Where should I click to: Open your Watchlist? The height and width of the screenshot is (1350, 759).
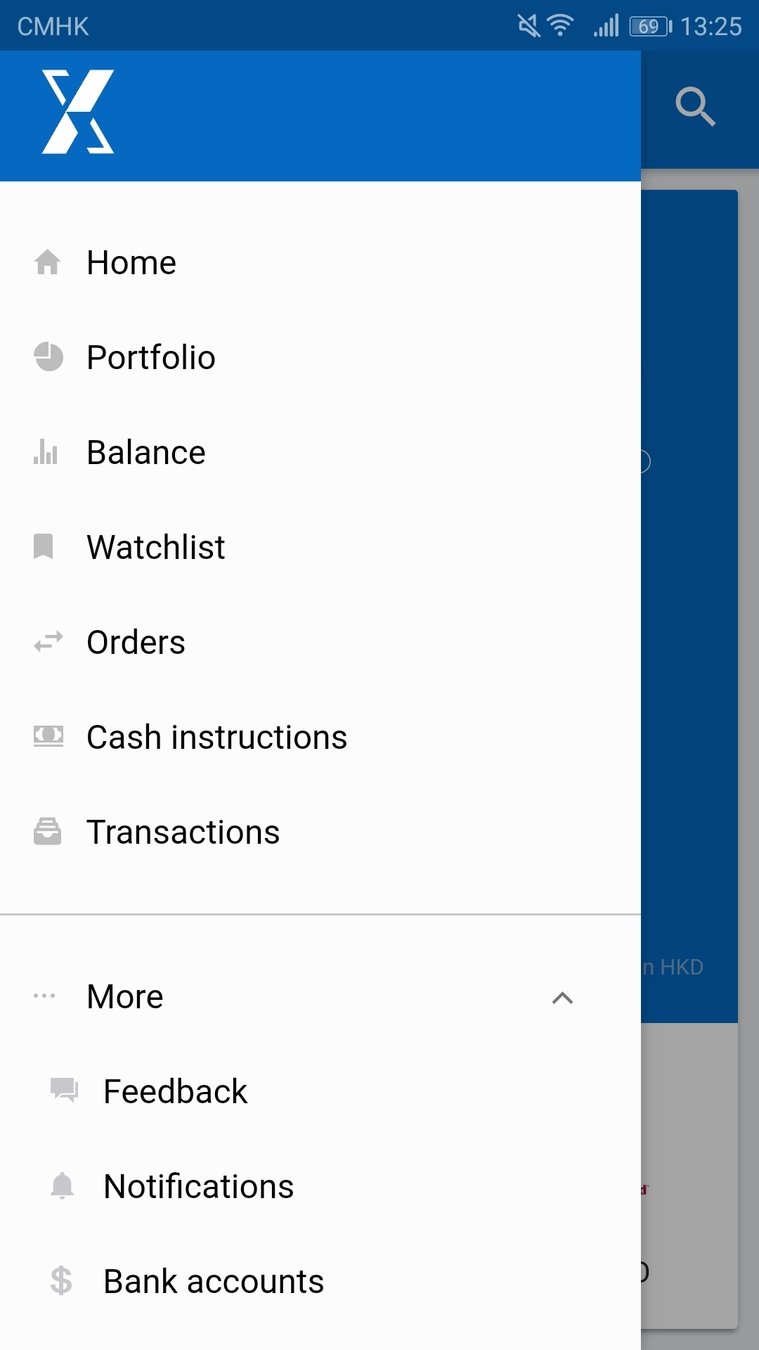[156, 548]
